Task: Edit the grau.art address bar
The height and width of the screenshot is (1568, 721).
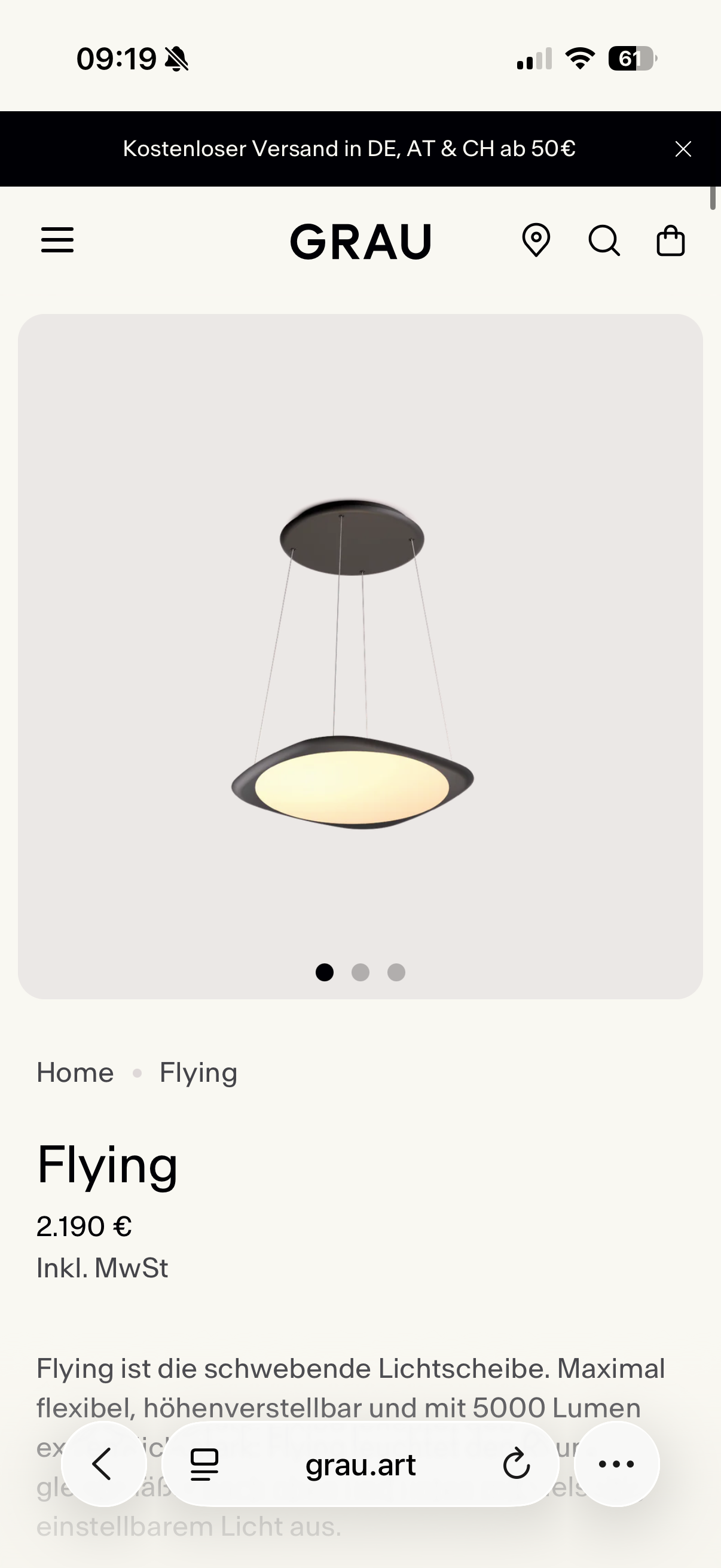Action: coord(360,1465)
